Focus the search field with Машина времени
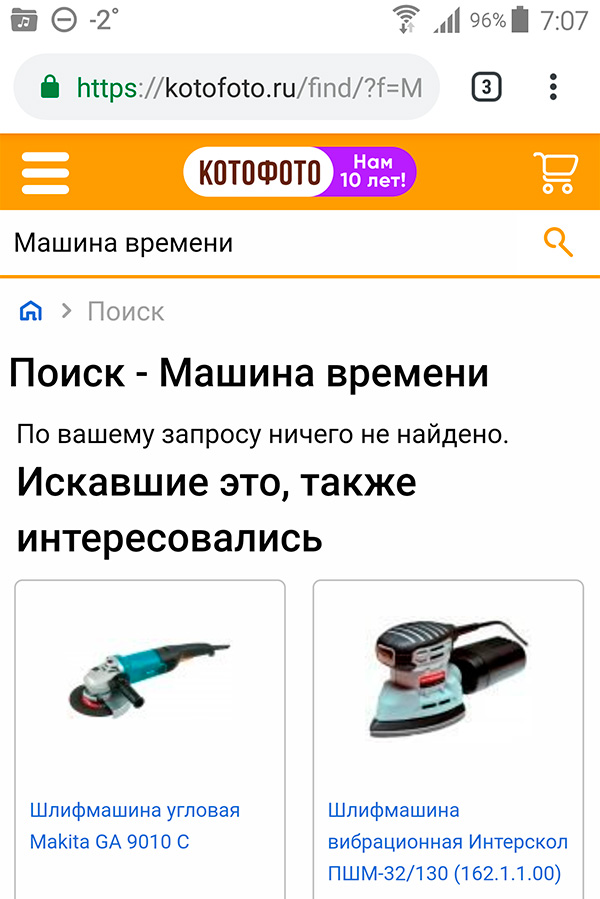 (260, 243)
